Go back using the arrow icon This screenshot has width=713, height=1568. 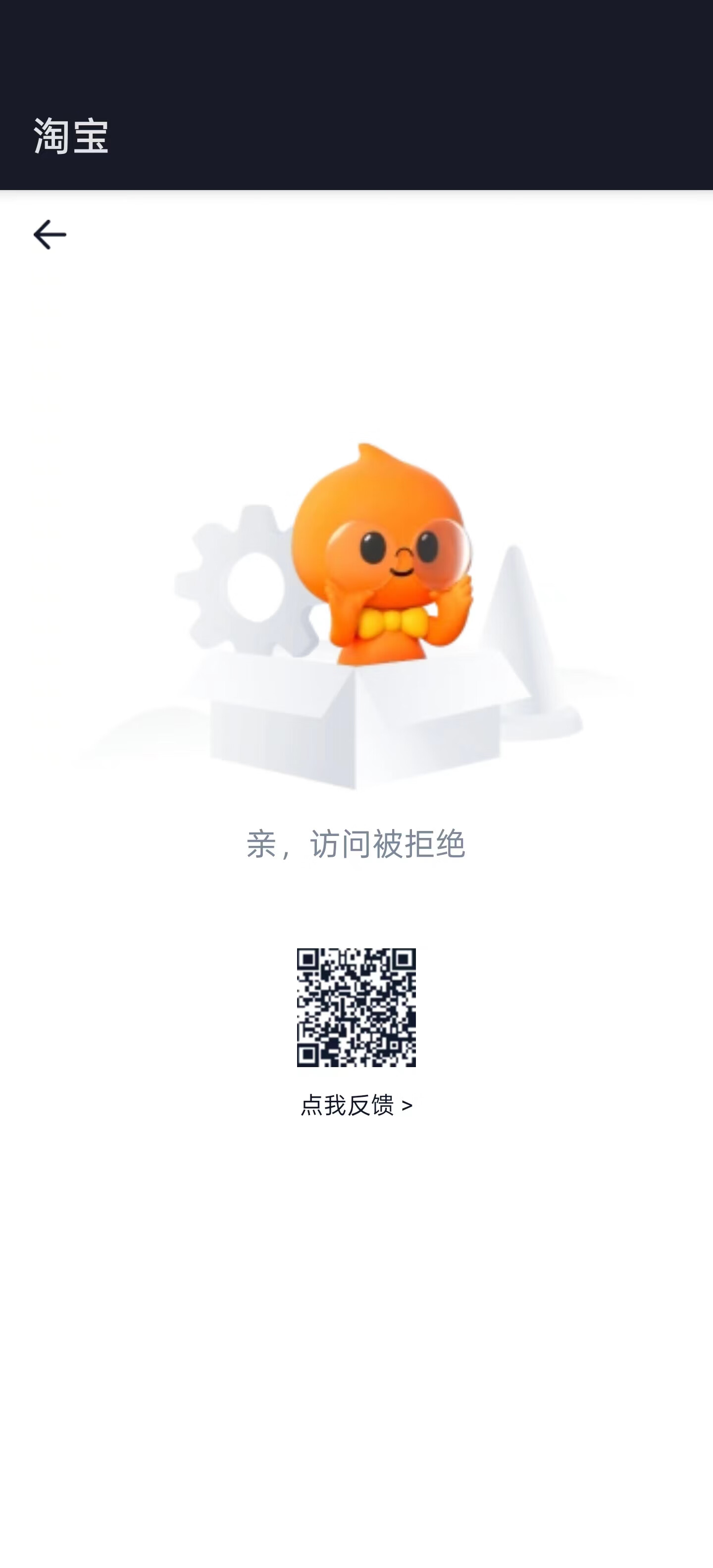pos(50,235)
